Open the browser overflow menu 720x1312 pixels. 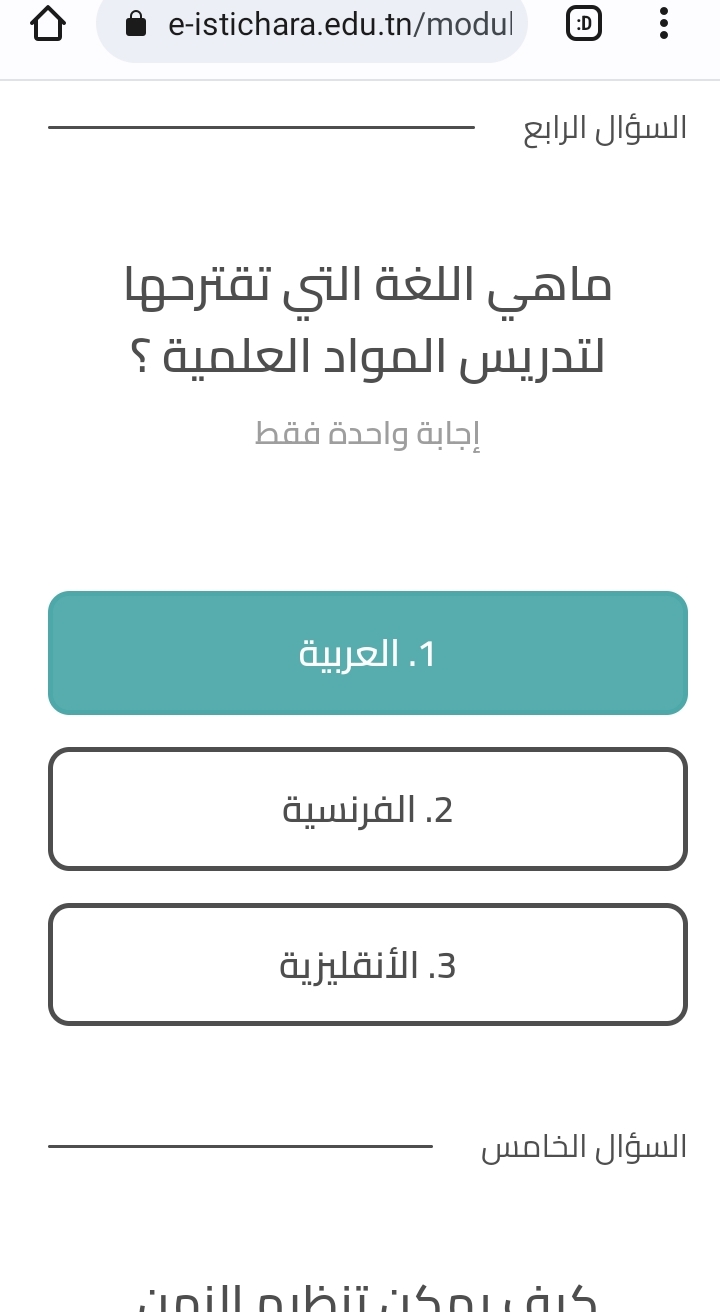pyautogui.click(x=664, y=25)
